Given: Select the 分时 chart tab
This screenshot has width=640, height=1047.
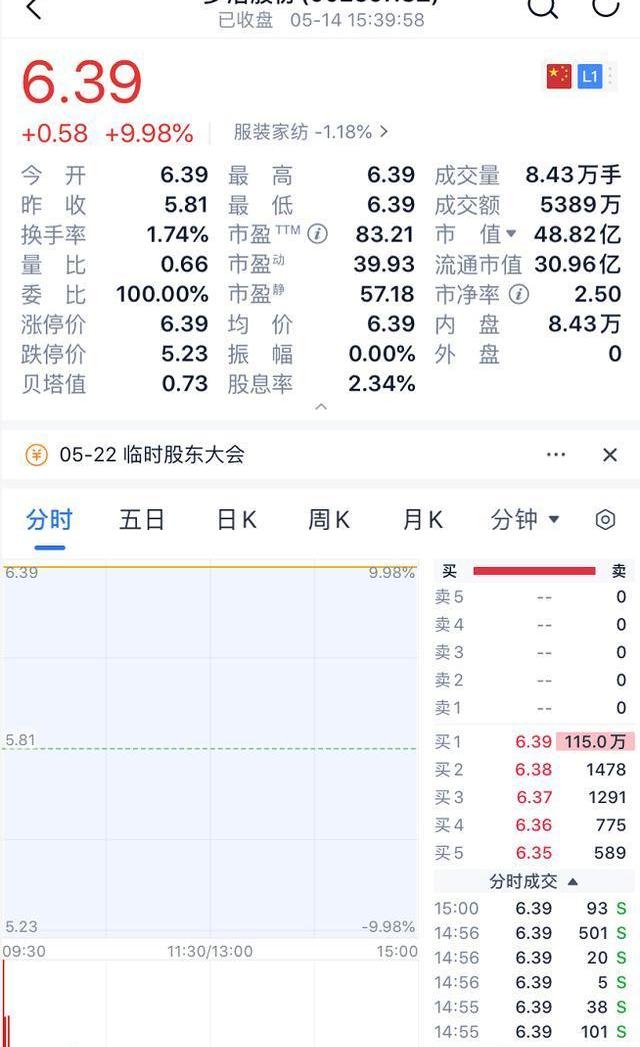Looking at the screenshot, I should [49, 520].
